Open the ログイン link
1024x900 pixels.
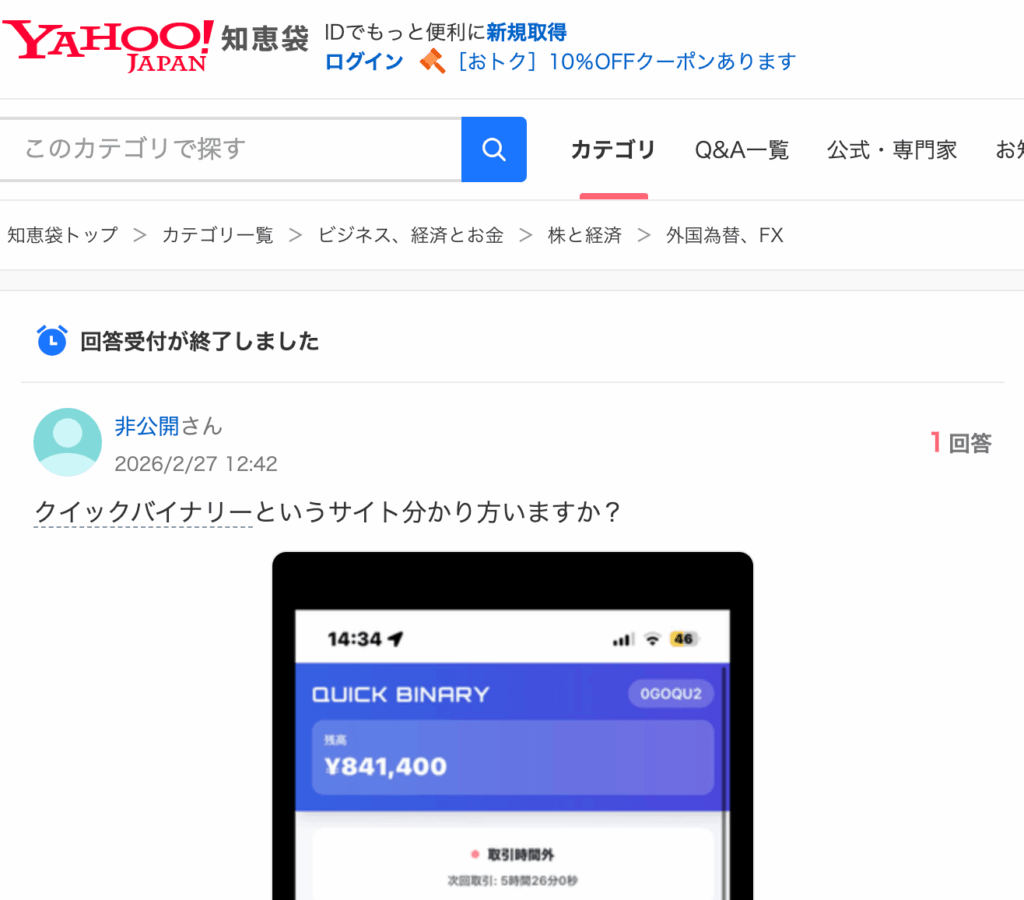(364, 61)
